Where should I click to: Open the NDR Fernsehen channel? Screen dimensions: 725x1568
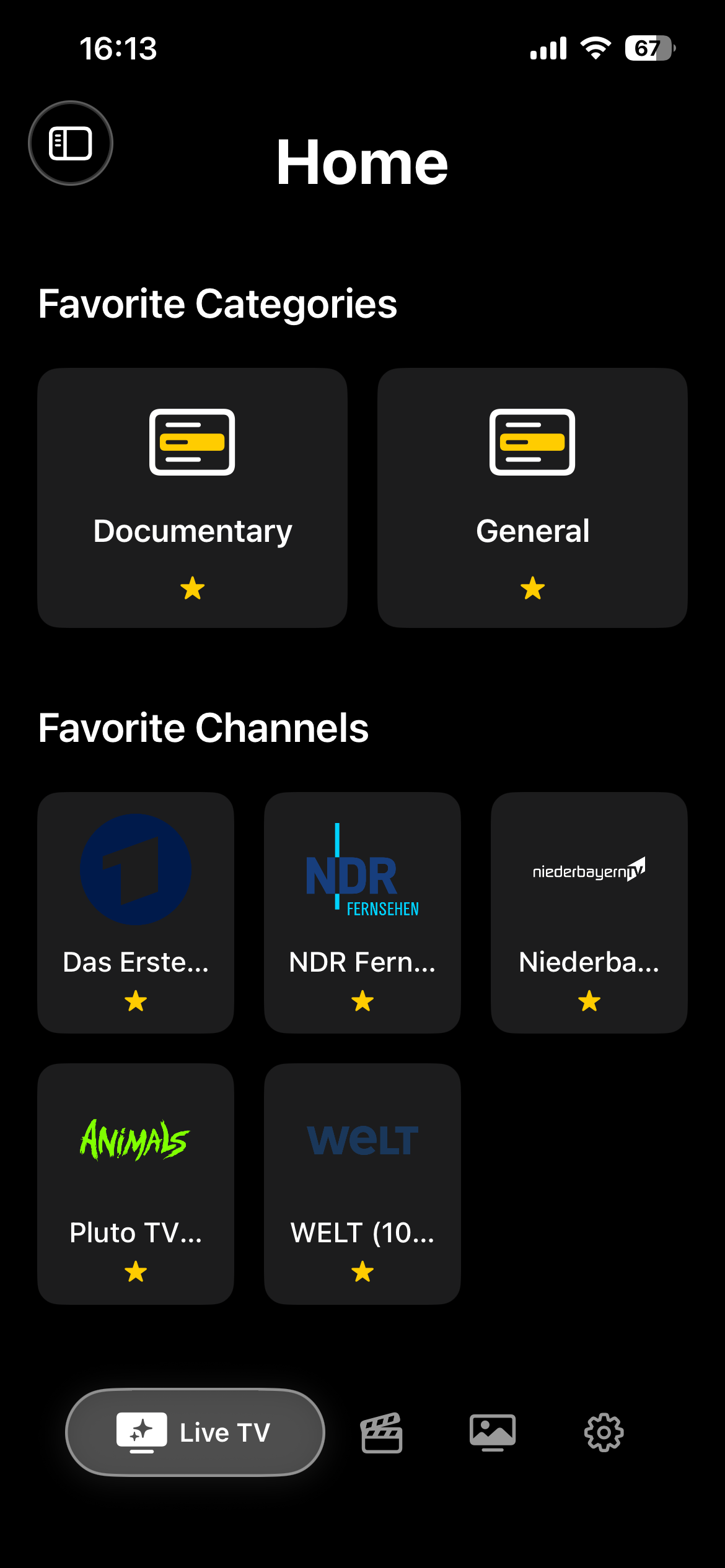[362, 912]
